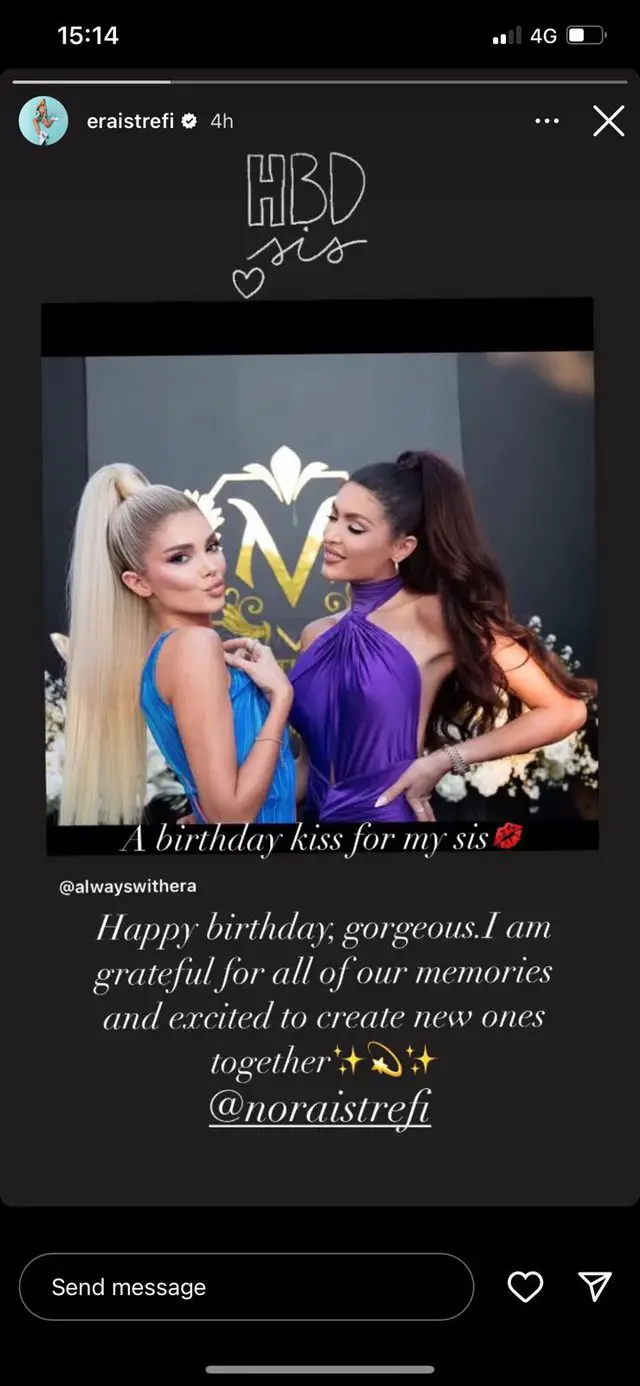Image resolution: width=640 pixels, height=1386 pixels.
Task: Share the story via paper plane icon
Action: point(595,1287)
